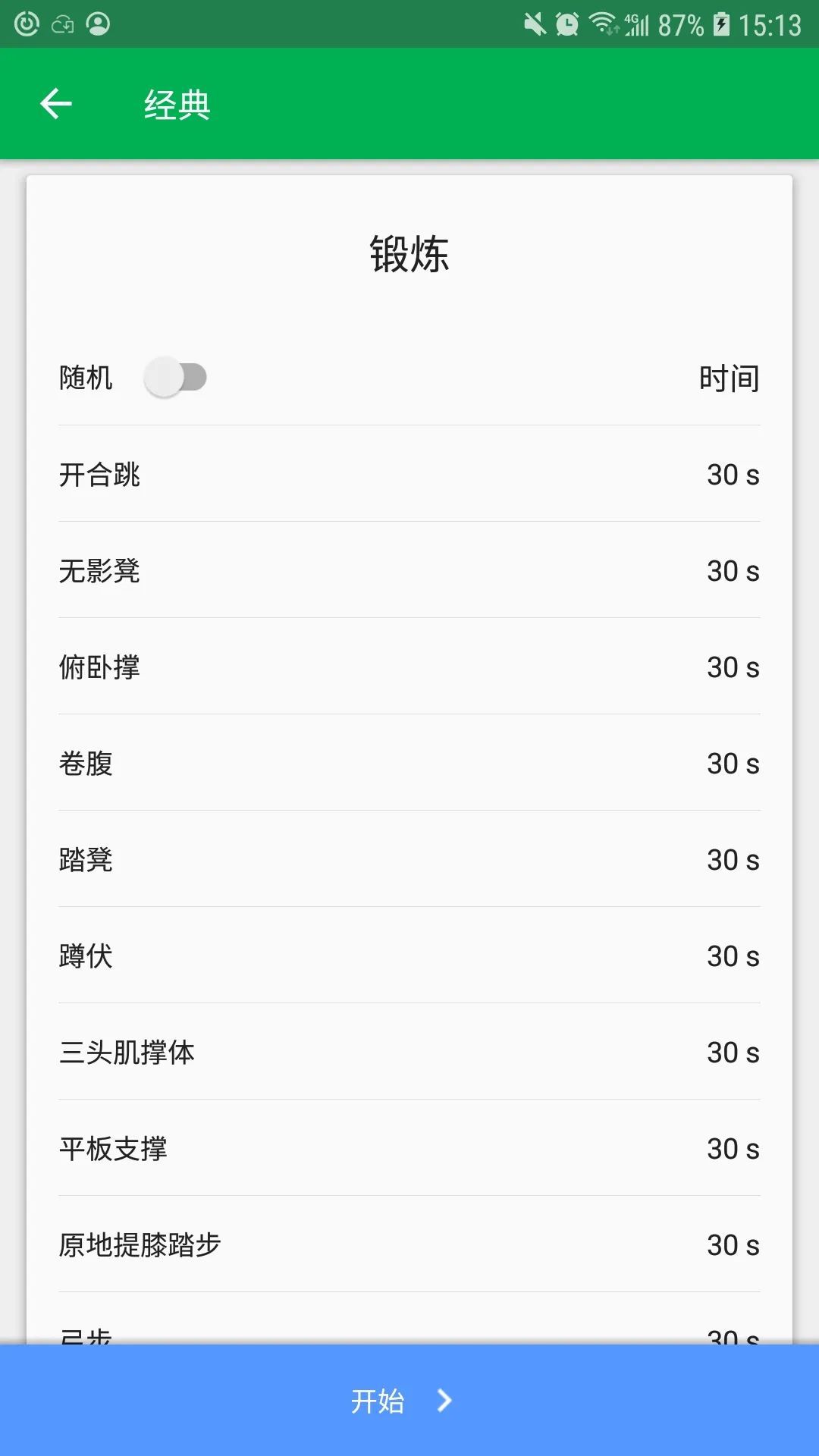The width and height of the screenshot is (819, 1456).
Task: Open the 三头肌撑体 exercise row
Action: (409, 1053)
